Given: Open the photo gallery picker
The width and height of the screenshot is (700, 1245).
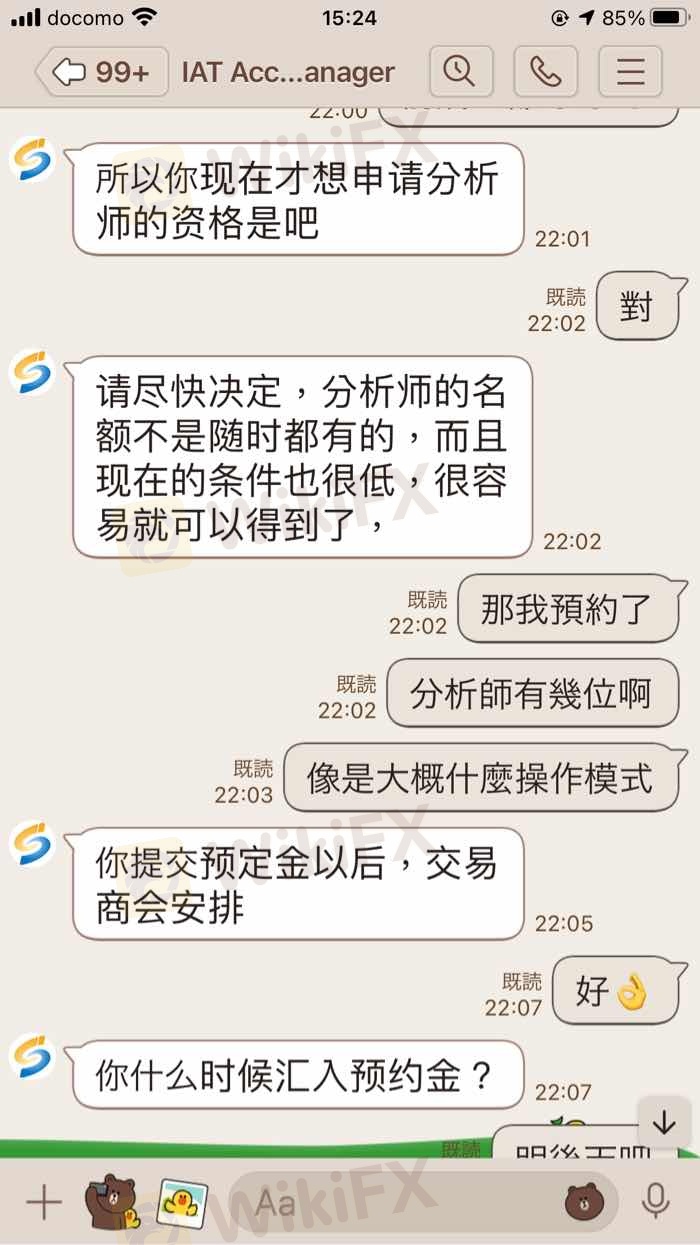Looking at the screenshot, I should 182,1203.
